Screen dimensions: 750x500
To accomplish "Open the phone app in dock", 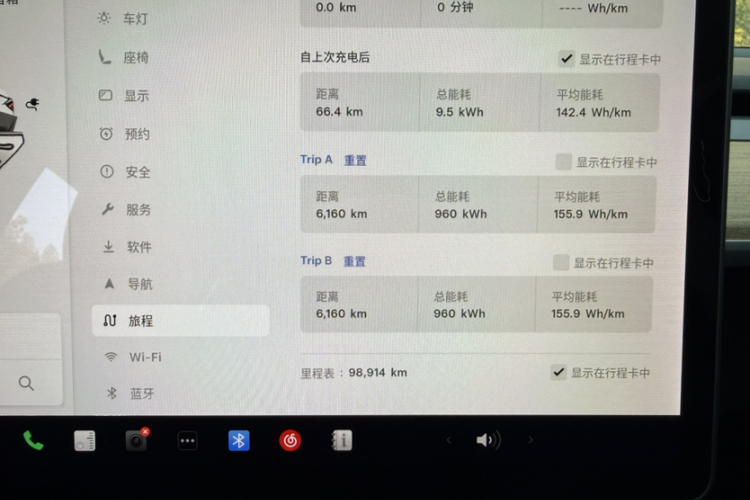I will (33, 441).
